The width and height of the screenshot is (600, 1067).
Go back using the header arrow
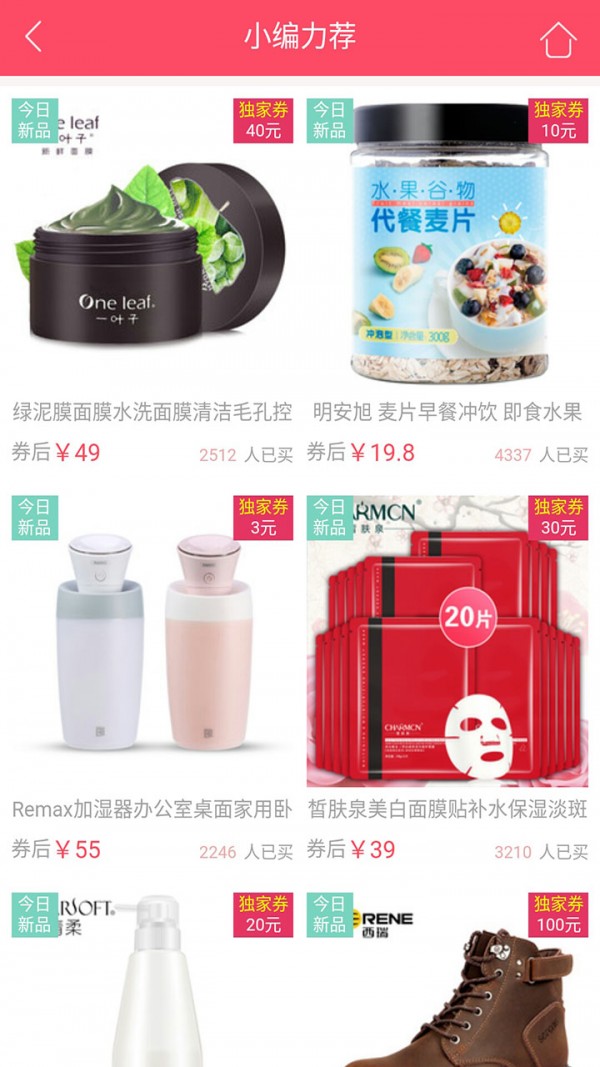34,38
